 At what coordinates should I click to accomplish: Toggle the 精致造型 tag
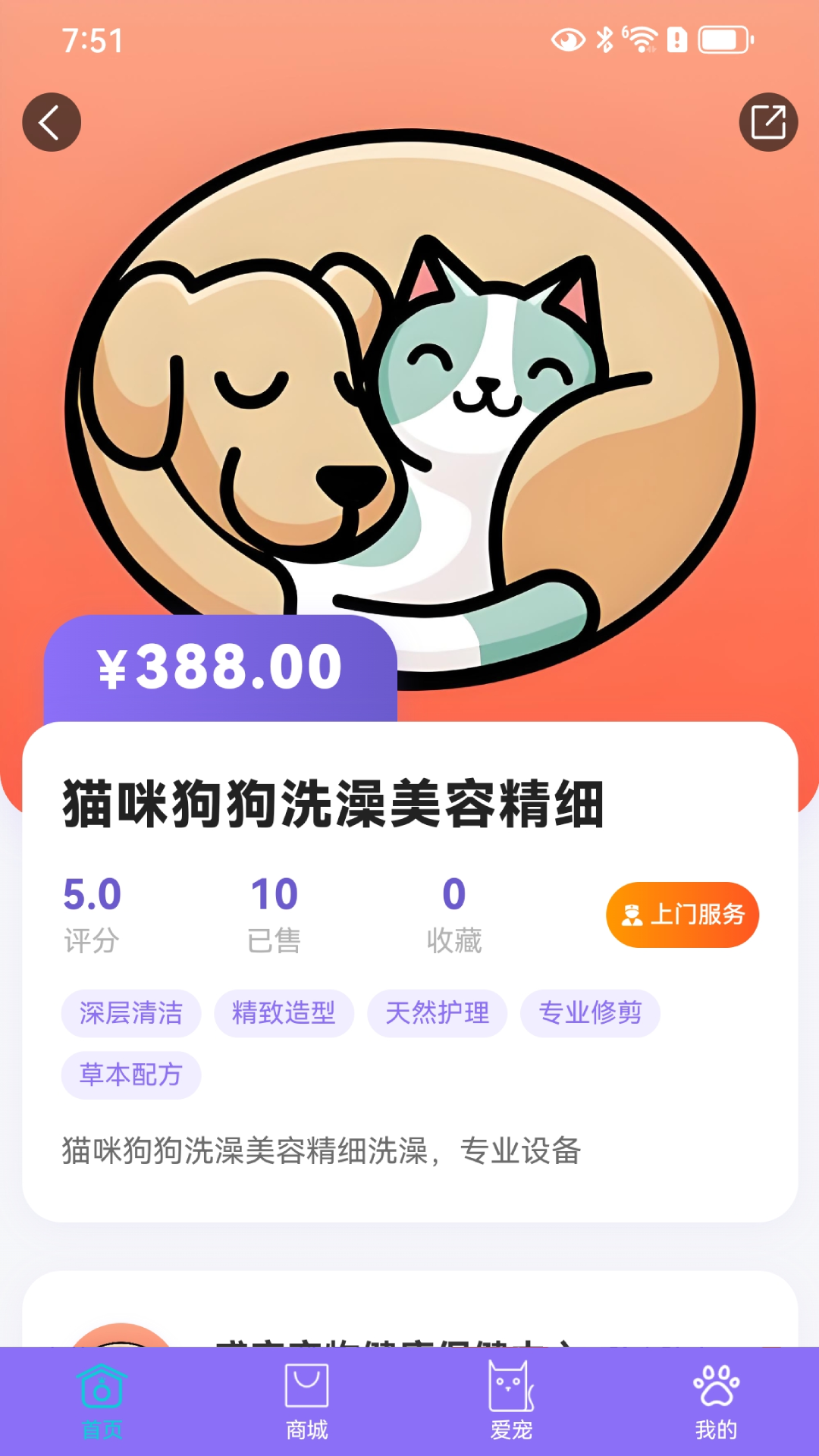click(x=284, y=1012)
